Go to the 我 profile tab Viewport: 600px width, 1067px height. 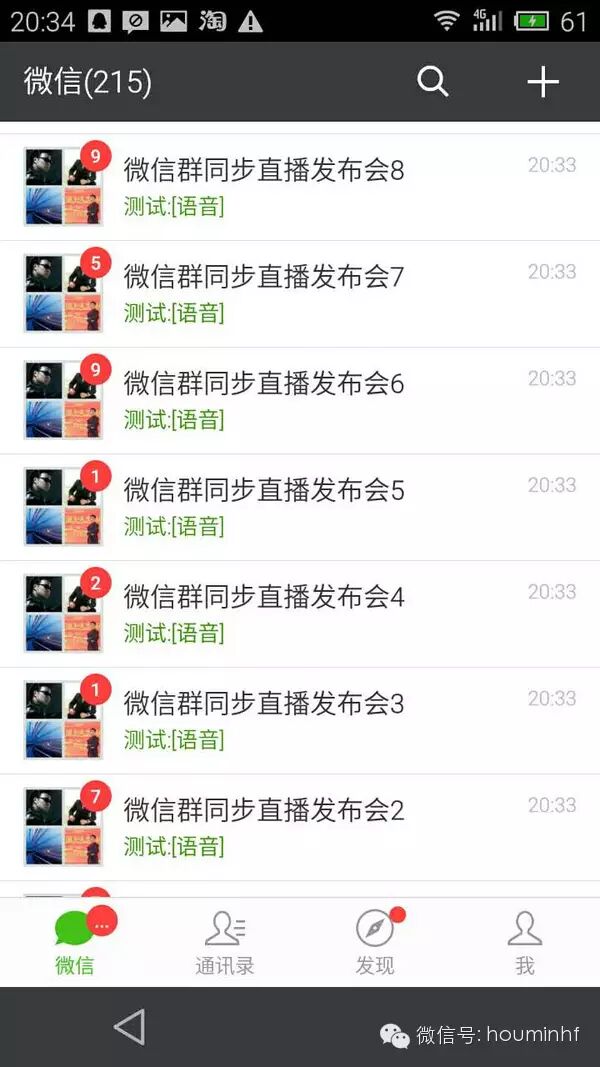click(524, 942)
